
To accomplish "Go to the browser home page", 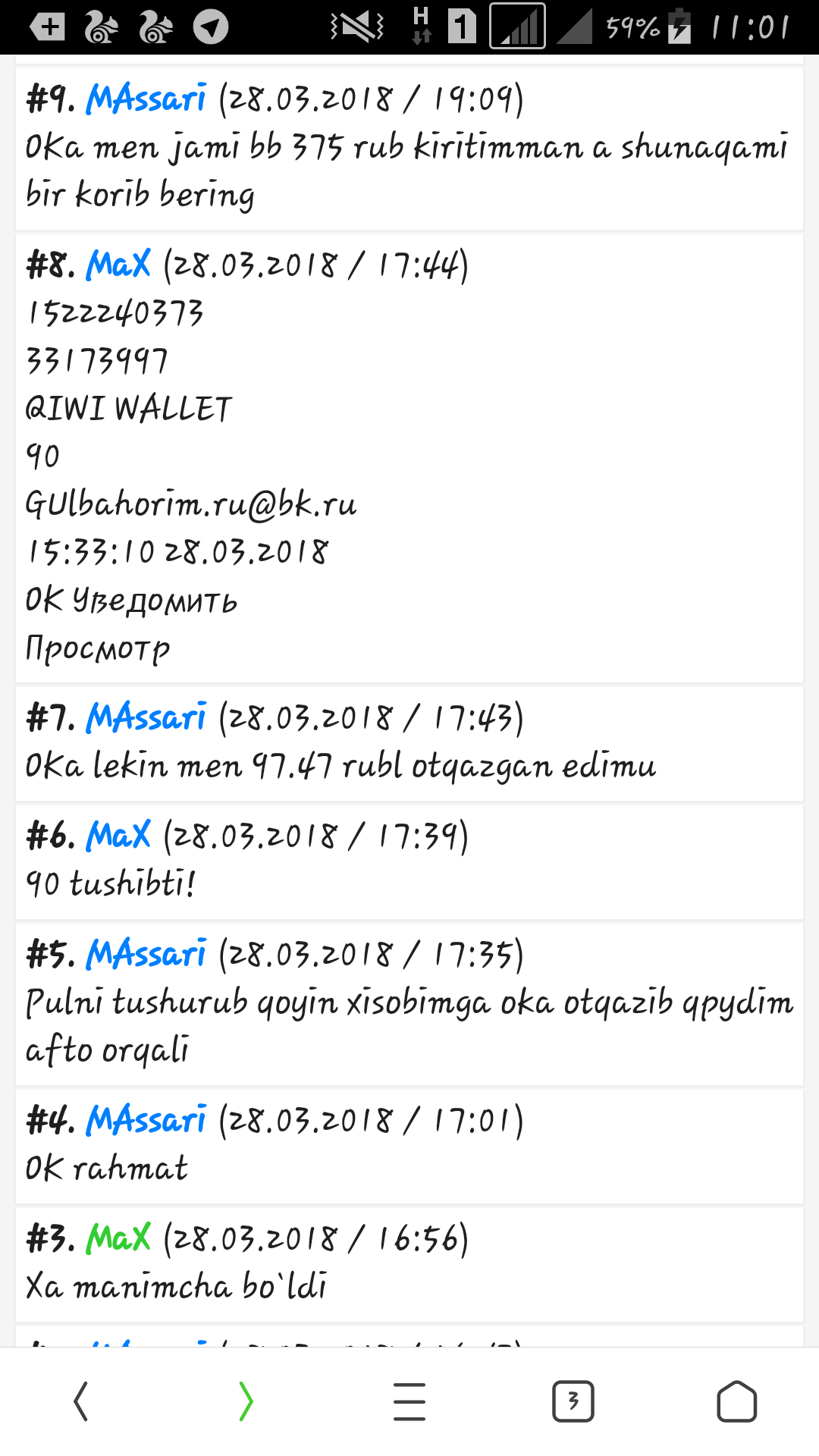I will [736, 1401].
